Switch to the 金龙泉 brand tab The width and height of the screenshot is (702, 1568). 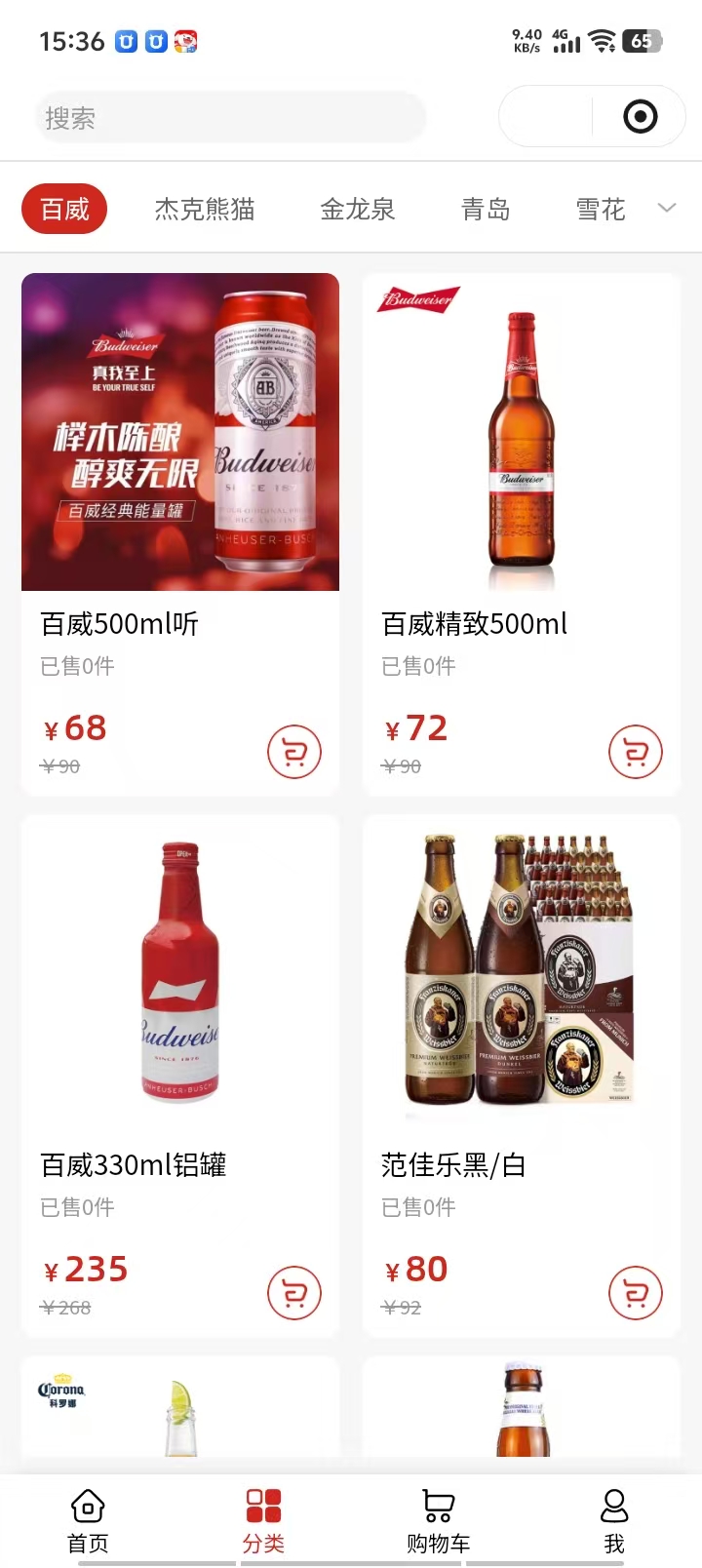click(357, 209)
